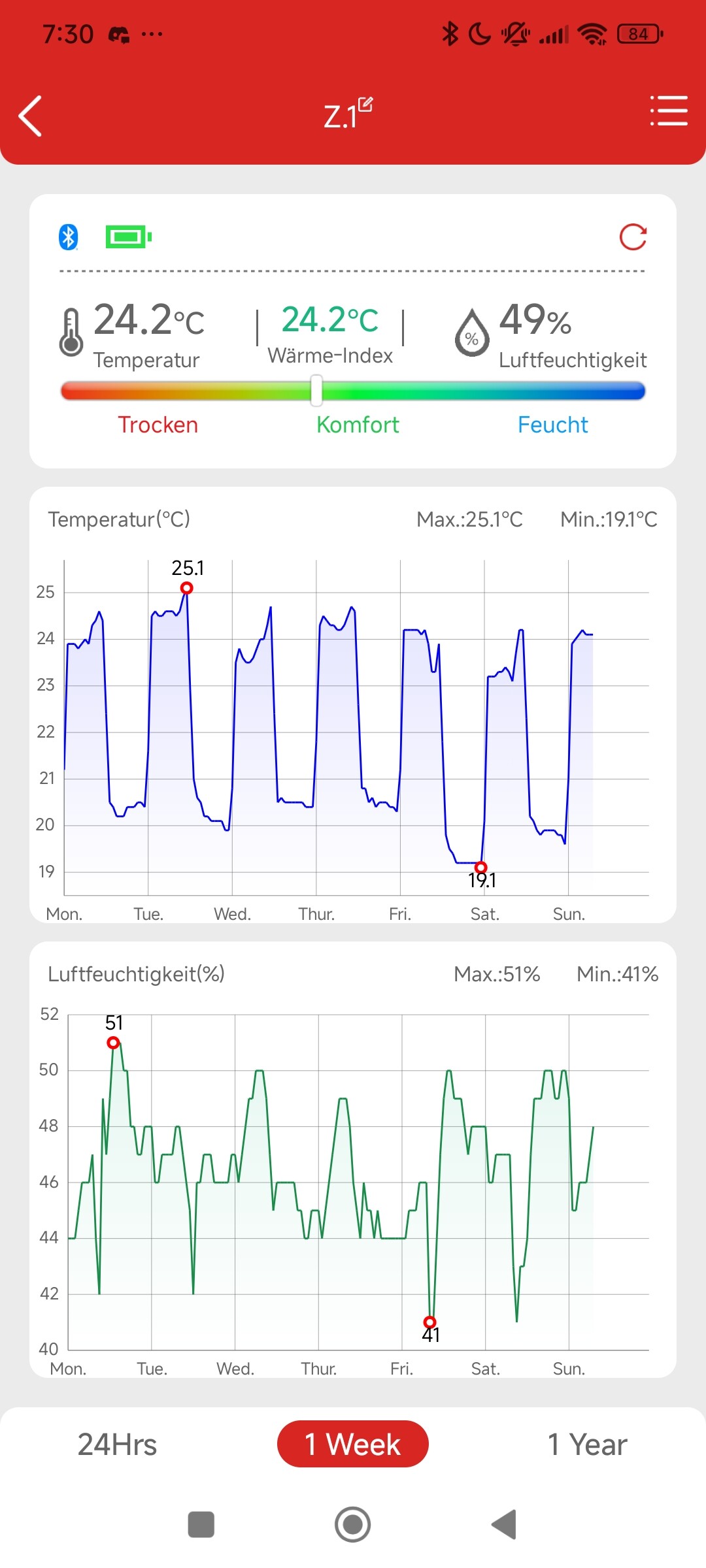Viewport: 706px width, 1568px height.
Task: Switch to the 24Hrs view
Action: [x=118, y=1445]
